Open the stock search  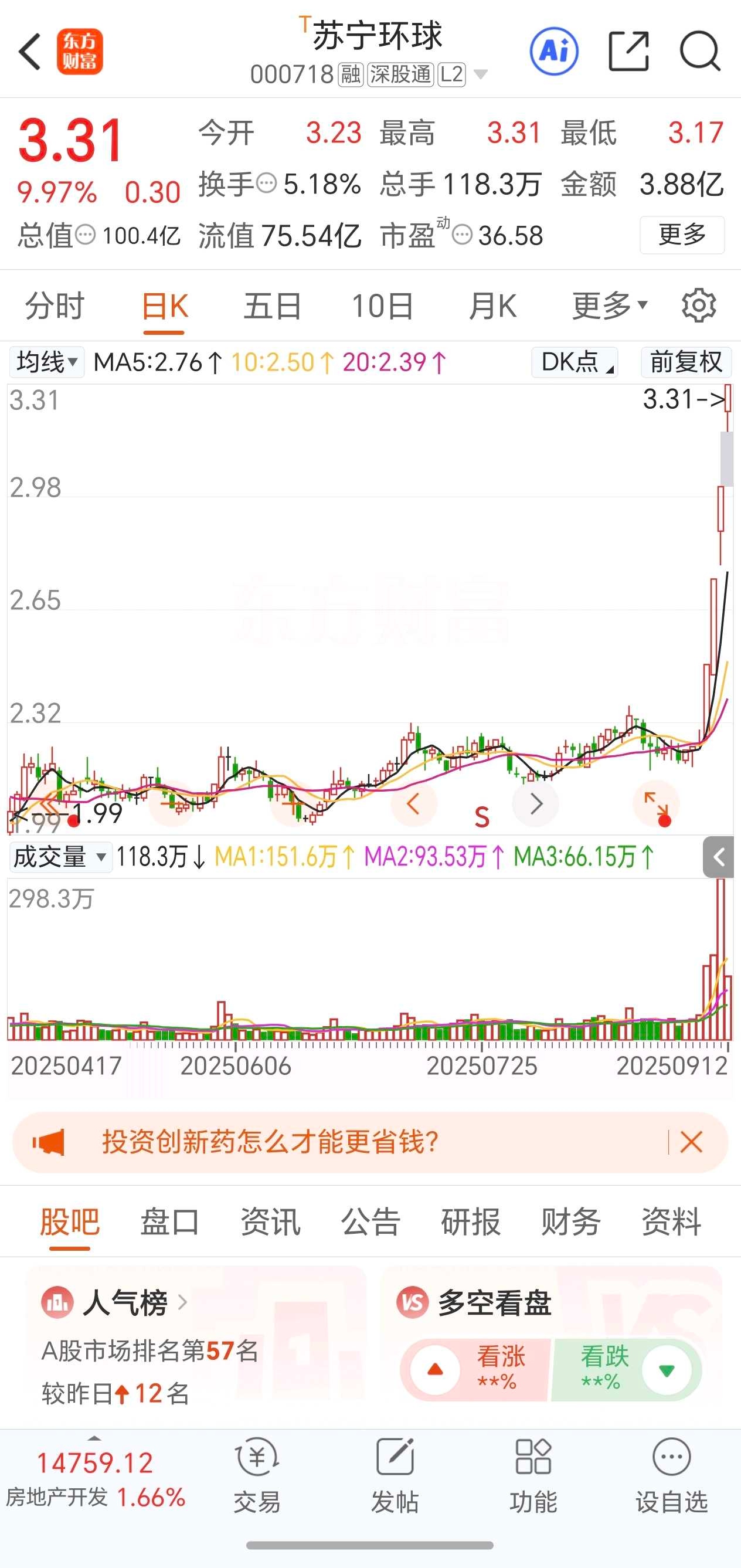pos(699,52)
